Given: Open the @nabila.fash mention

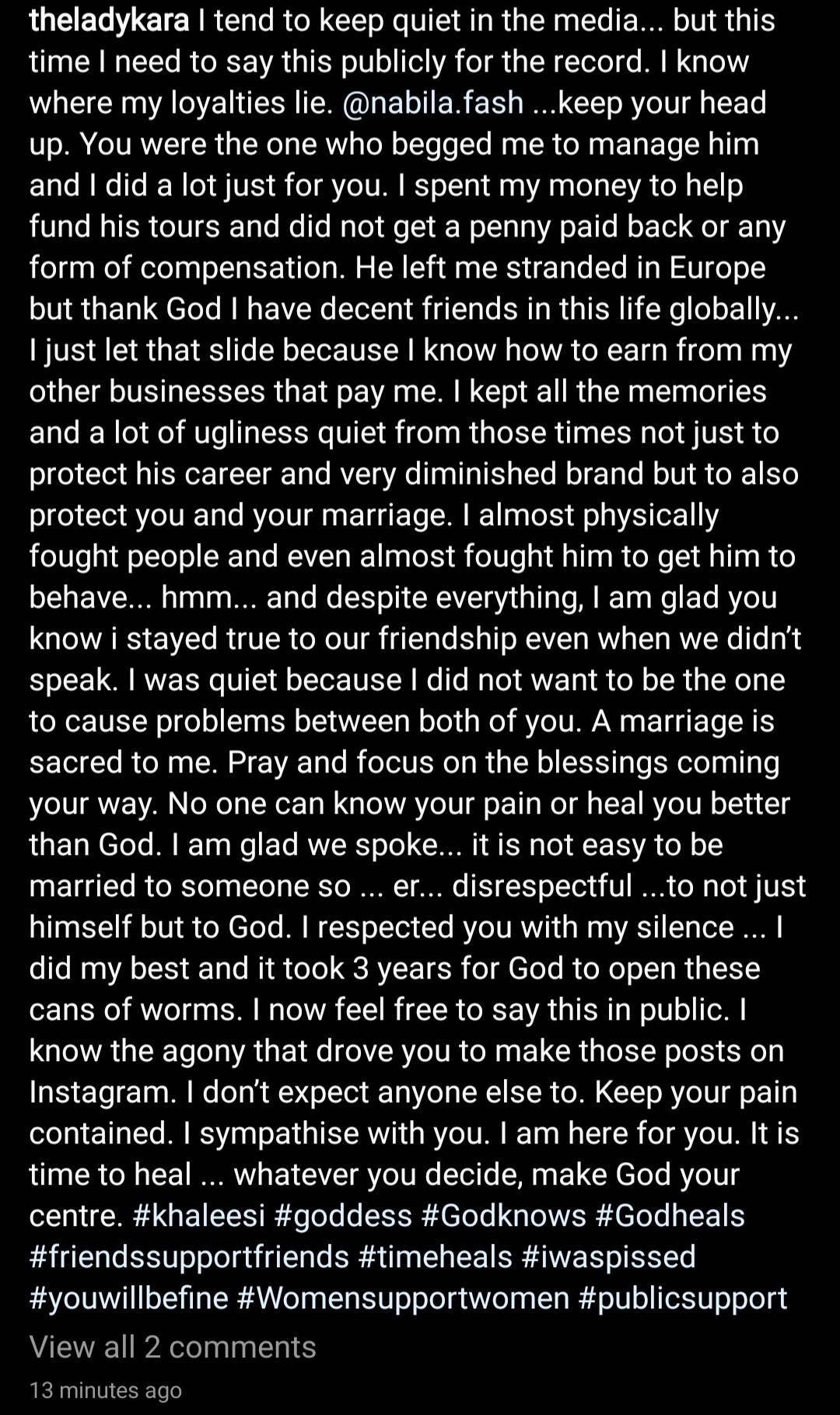Looking at the screenshot, I should coord(432,103).
